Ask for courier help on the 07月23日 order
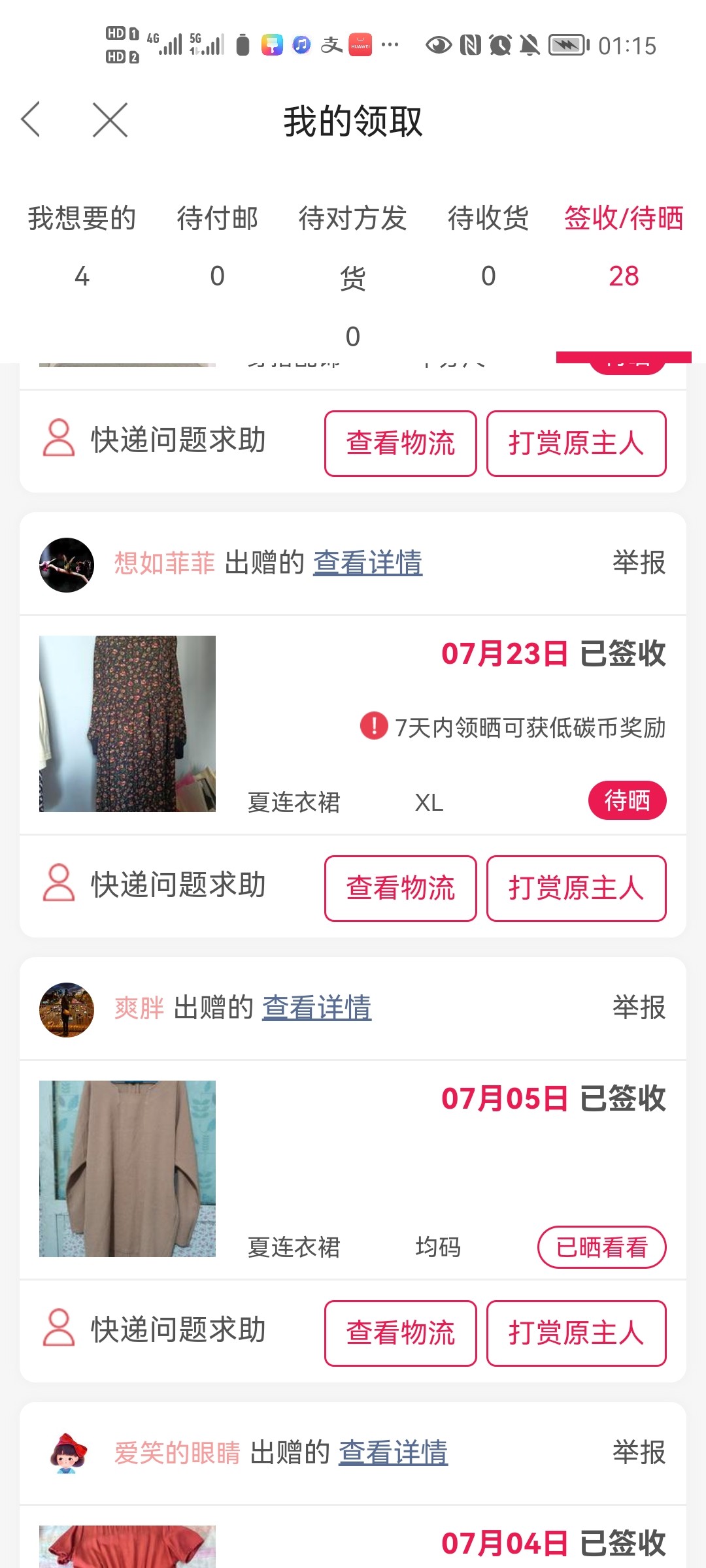Image resolution: width=706 pixels, height=1568 pixels. (x=155, y=885)
